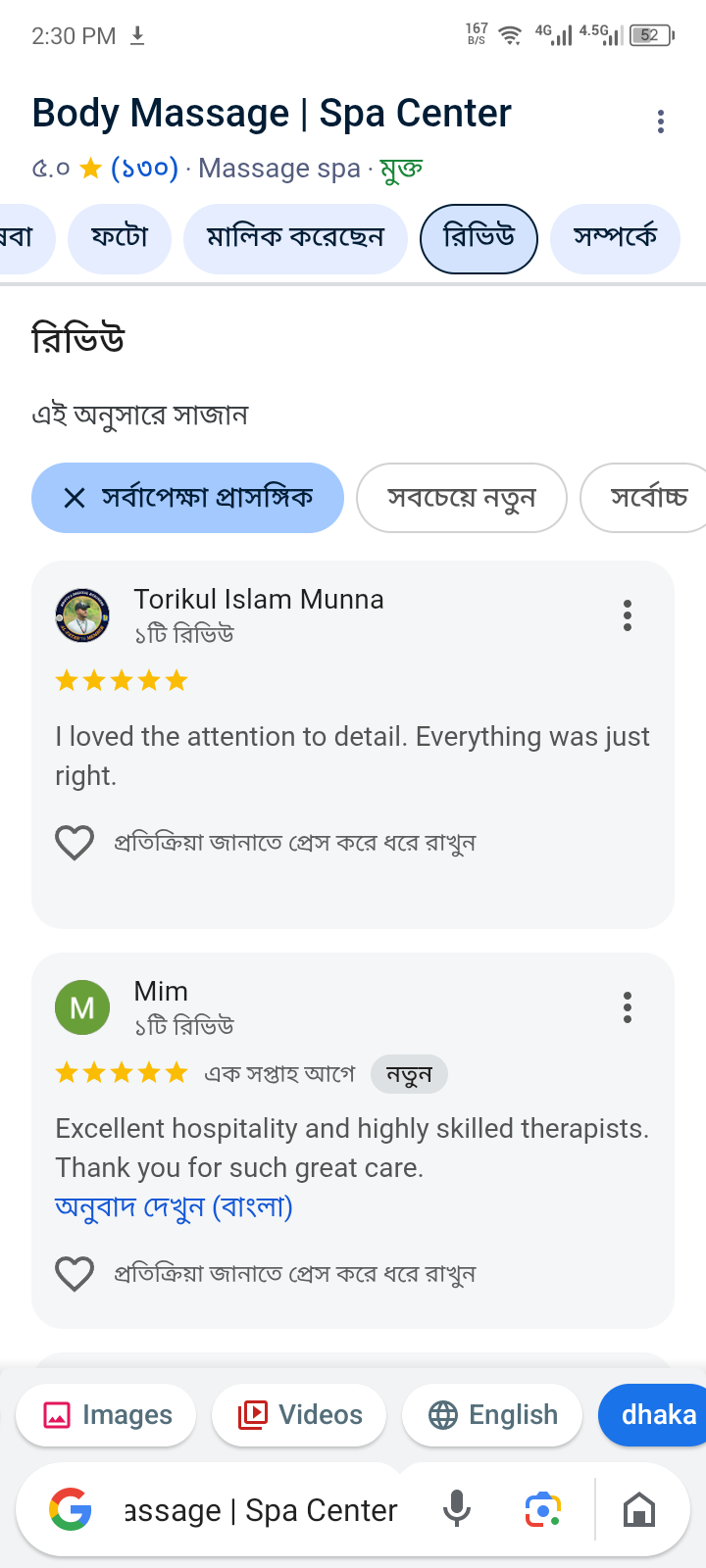The width and height of the screenshot is (706, 1568).
Task: Switch to Videos results
Action: 299,1415
